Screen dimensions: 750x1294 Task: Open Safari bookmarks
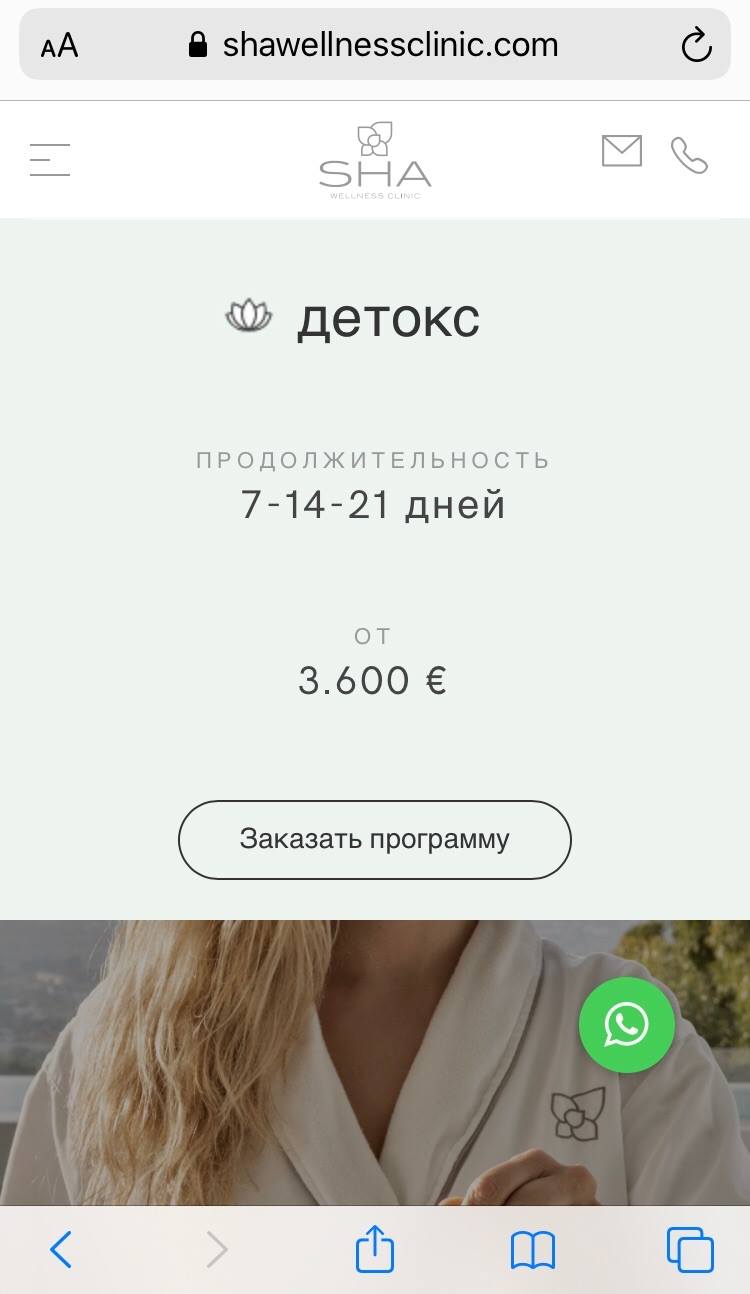(533, 1250)
